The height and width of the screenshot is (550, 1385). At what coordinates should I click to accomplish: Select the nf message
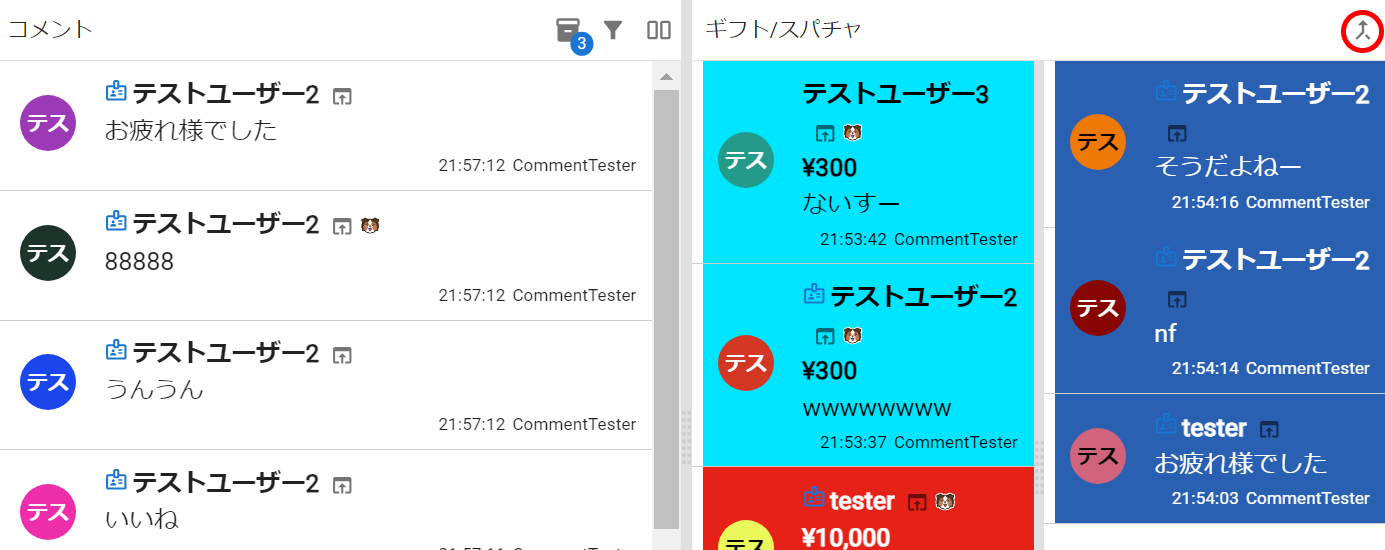click(x=1220, y=311)
